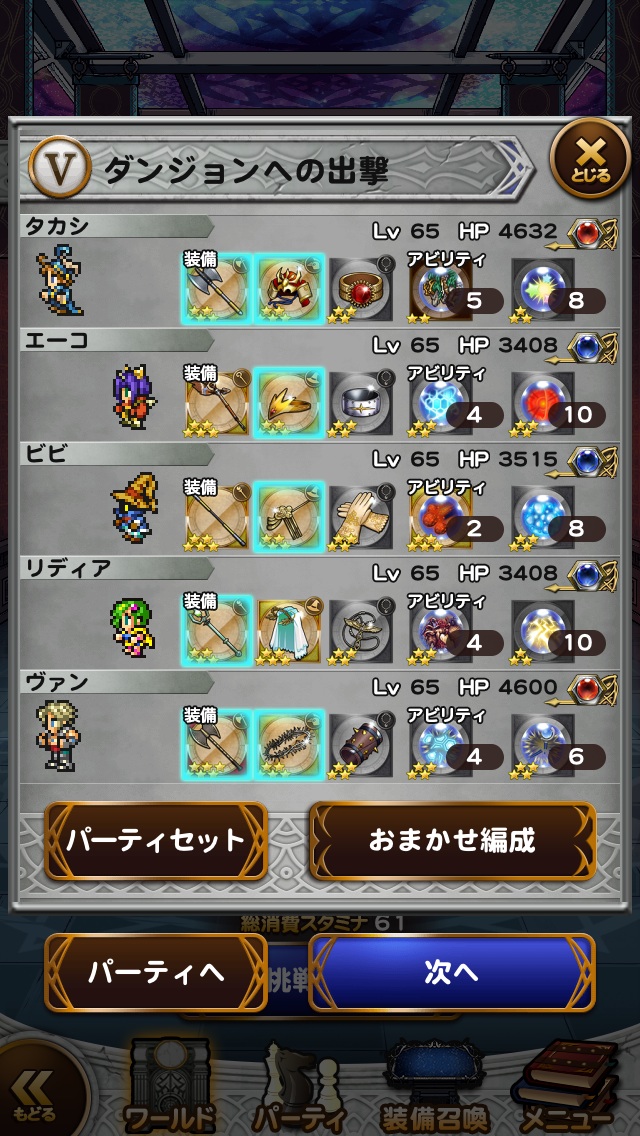Image resolution: width=640 pixels, height=1136 pixels.
Task: Select ヴァン's character row
Action: coord(100,728)
